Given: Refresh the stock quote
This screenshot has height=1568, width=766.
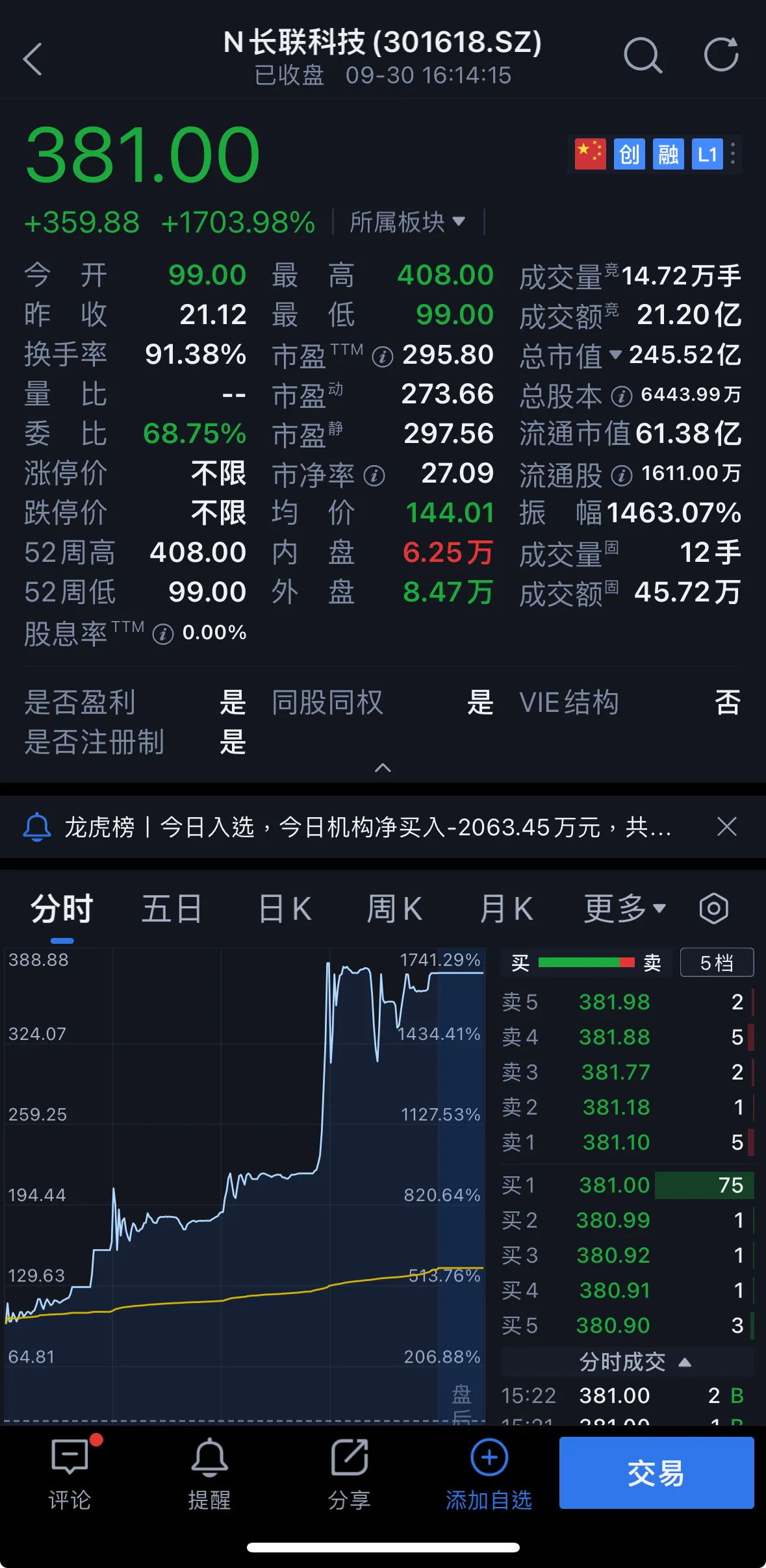Looking at the screenshot, I should [721, 55].
